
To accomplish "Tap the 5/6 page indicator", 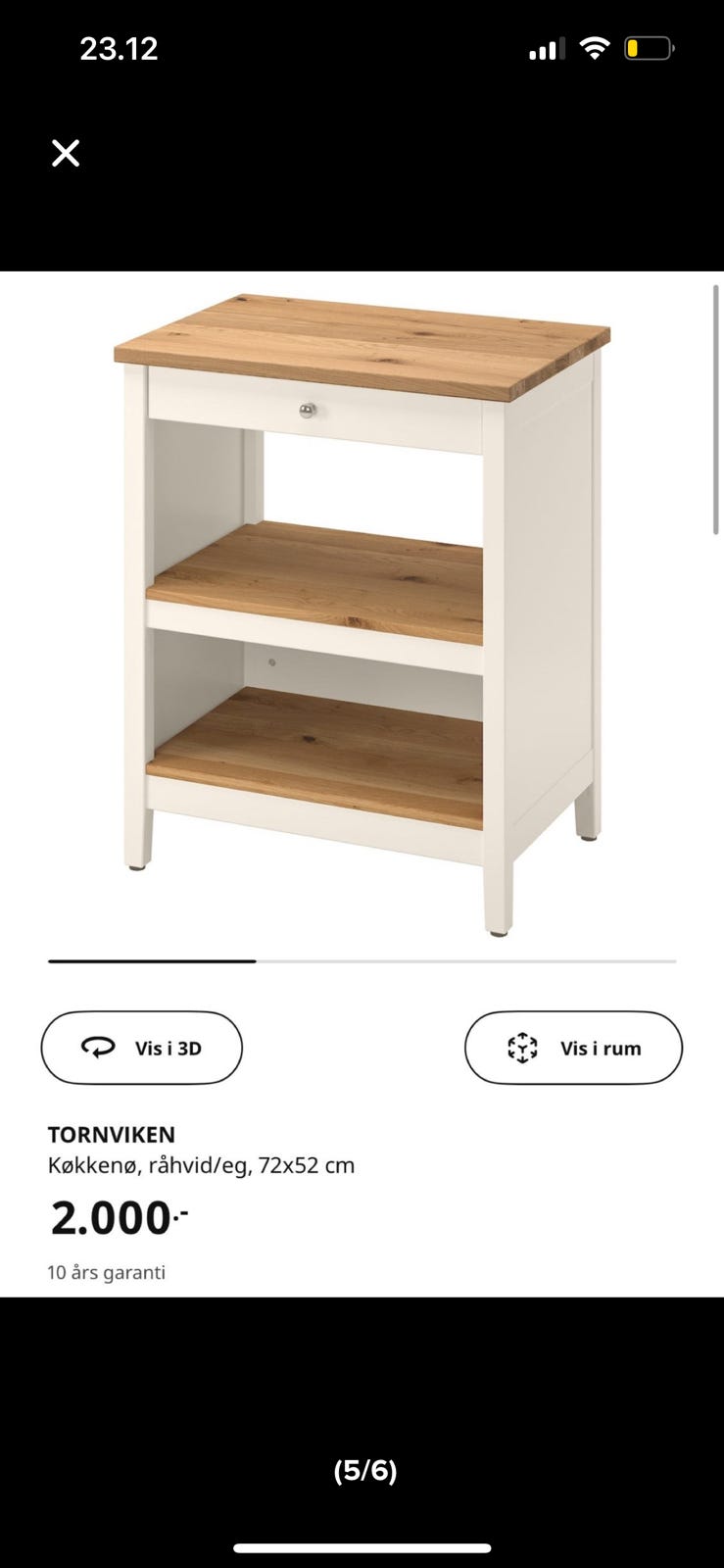I will coord(363,1469).
